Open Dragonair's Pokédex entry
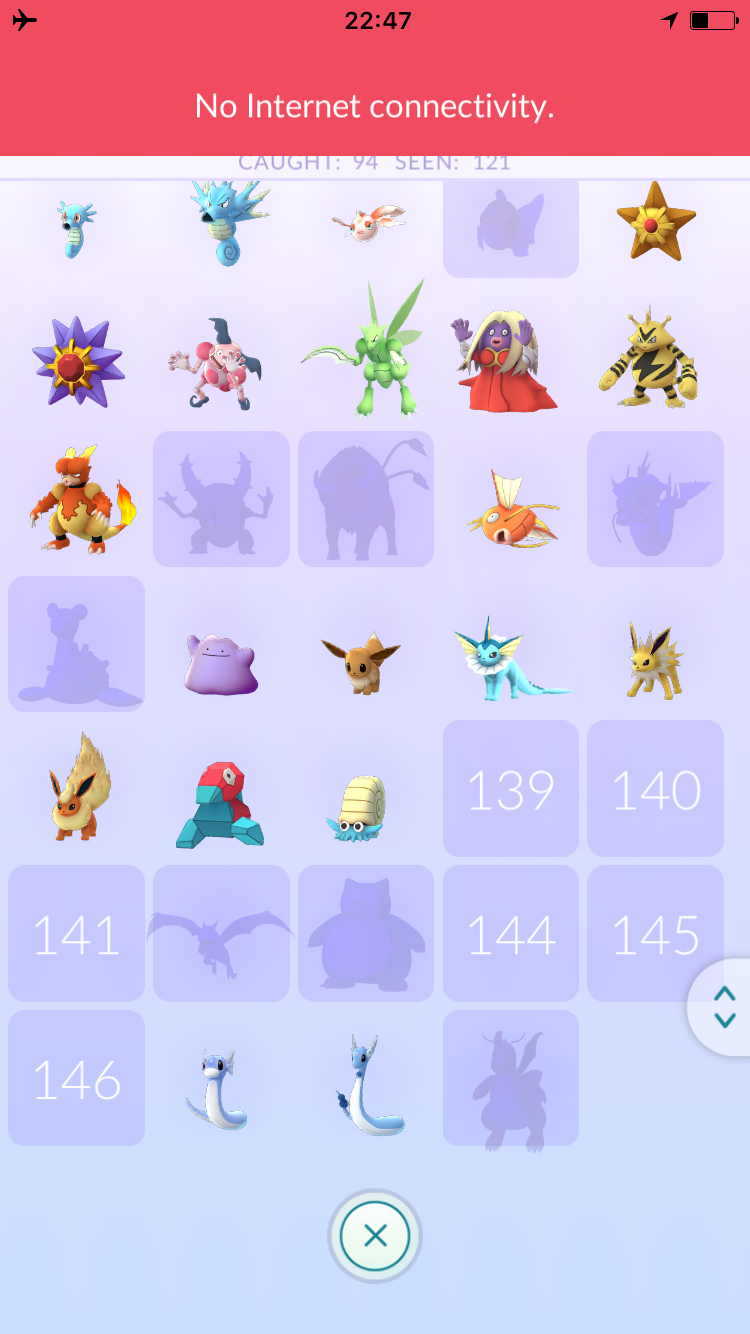750x1334 pixels. click(x=366, y=1085)
